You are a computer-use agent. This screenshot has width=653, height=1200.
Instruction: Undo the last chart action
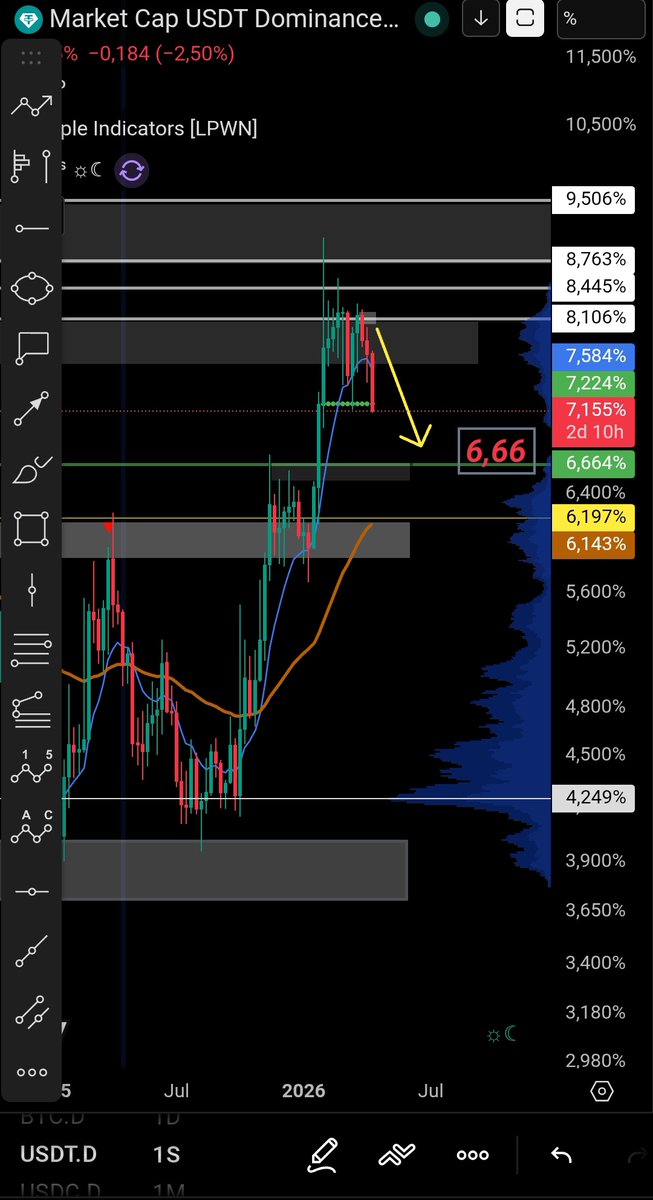pos(562,1156)
